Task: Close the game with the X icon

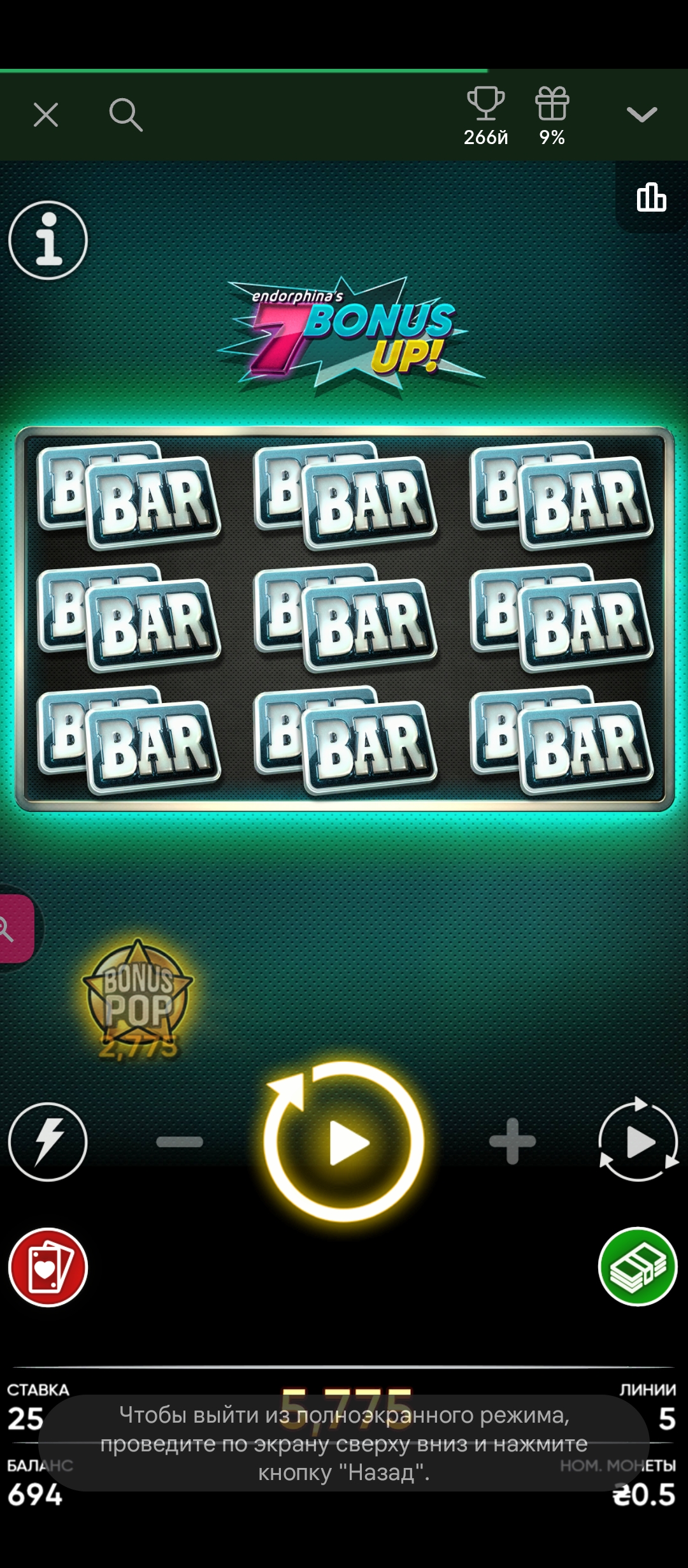Action: (x=46, y=115)
